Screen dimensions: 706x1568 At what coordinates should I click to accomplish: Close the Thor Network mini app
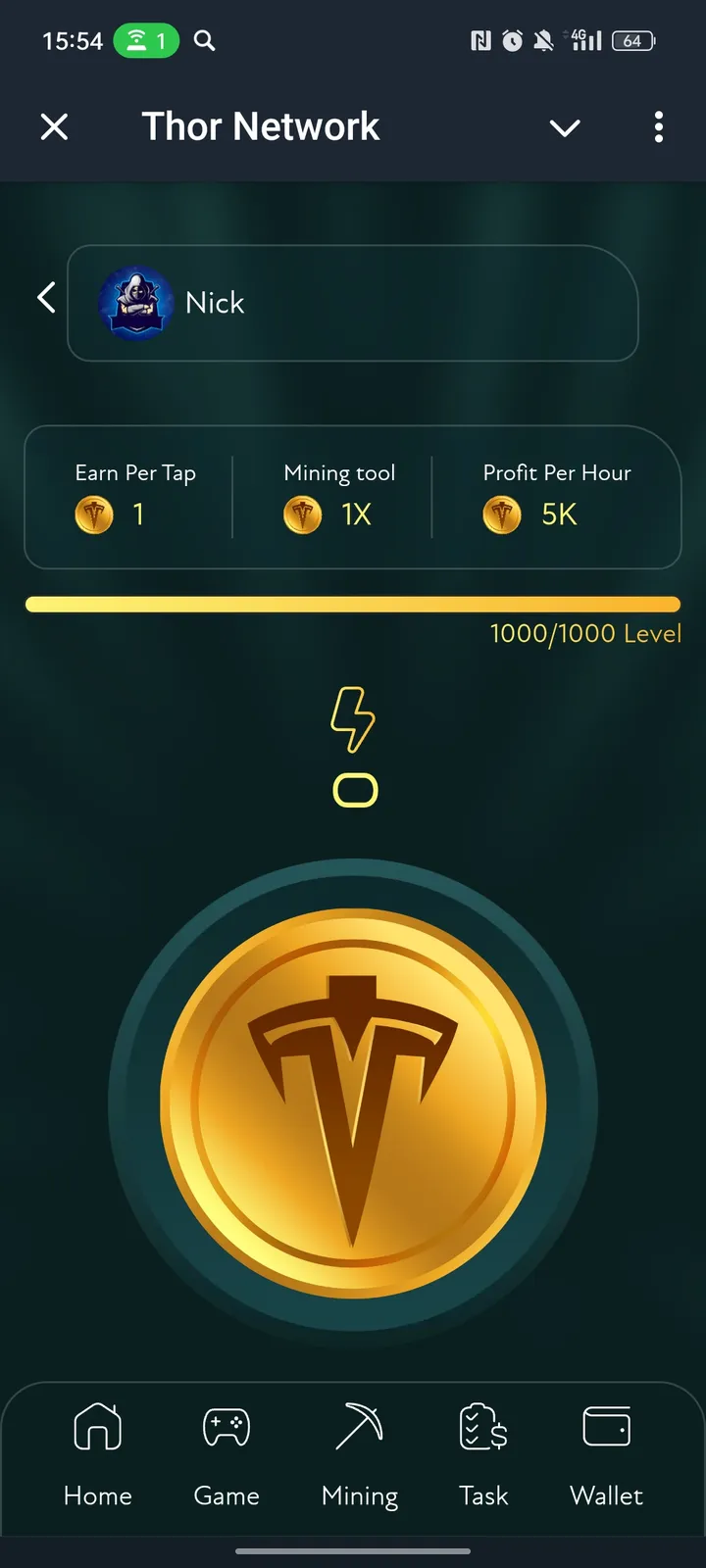click(x=55, y=126)
